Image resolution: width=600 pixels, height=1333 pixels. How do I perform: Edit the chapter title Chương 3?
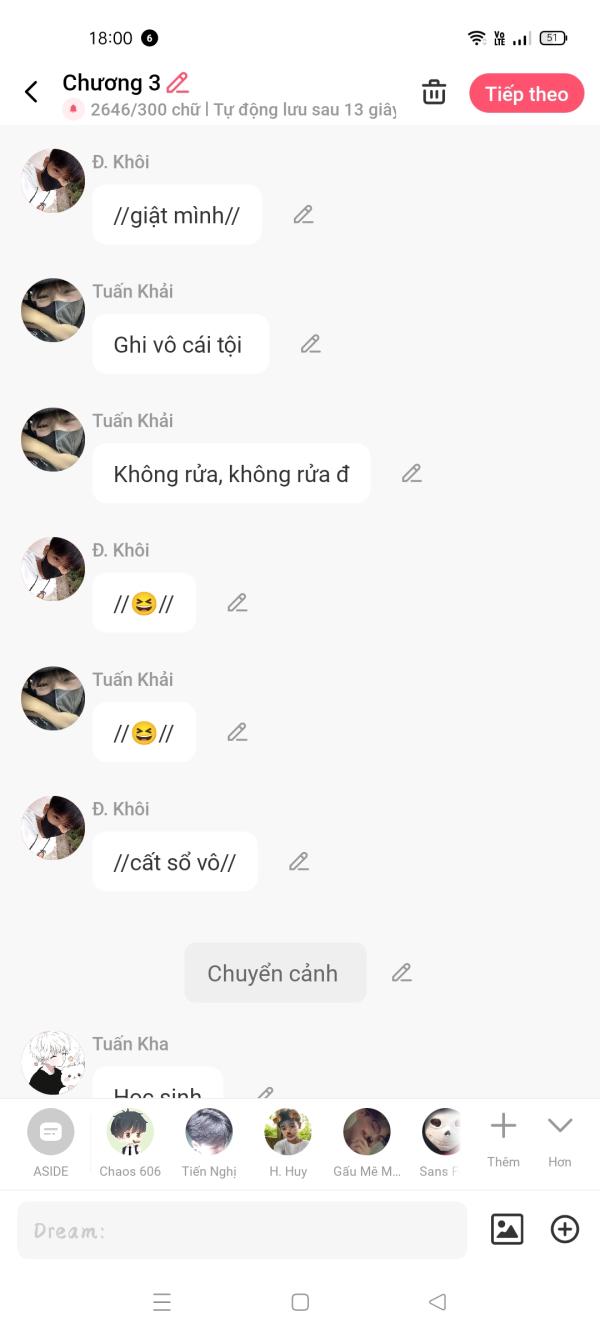(x=178, y=83)
